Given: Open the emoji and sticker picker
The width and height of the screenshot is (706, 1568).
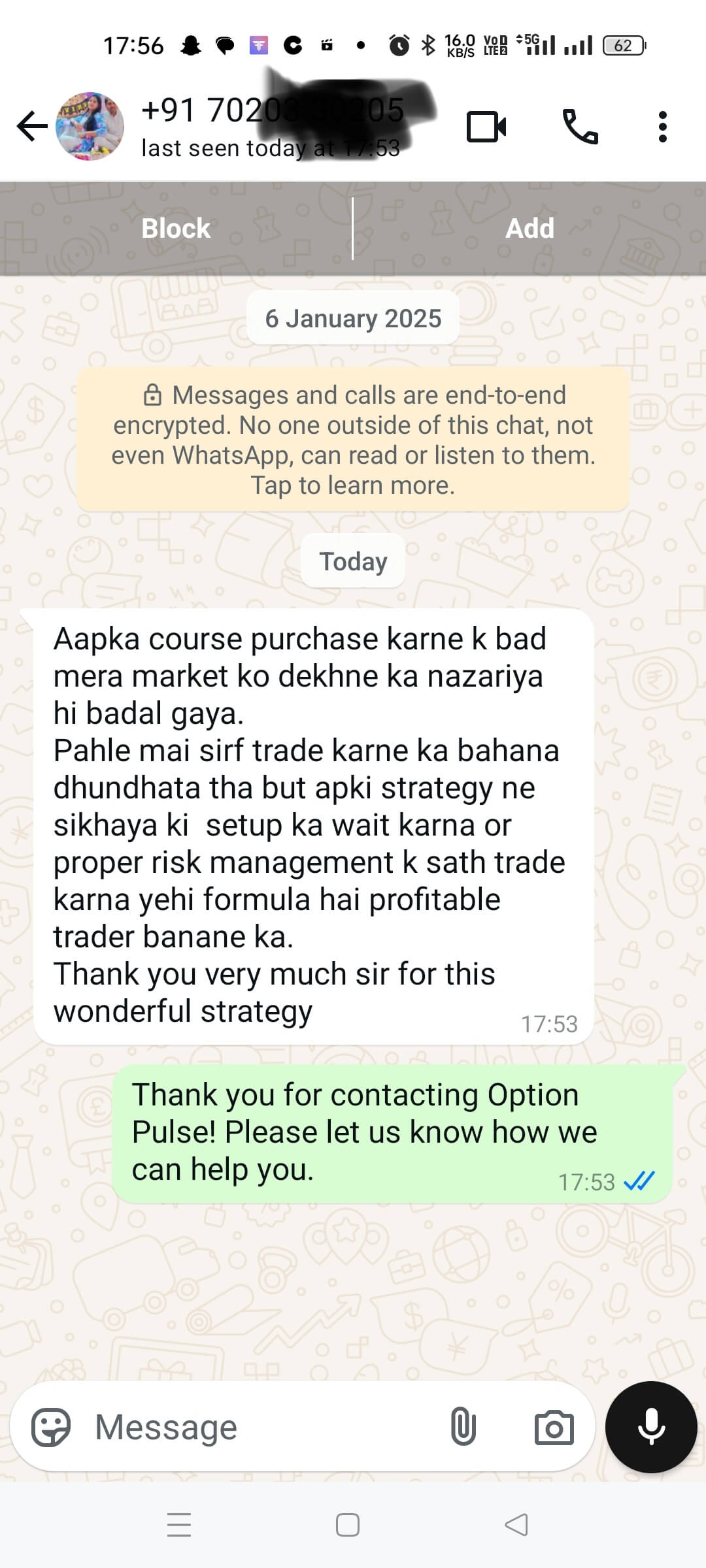Looking at the screenshot, I should (x=51, y=1428).
